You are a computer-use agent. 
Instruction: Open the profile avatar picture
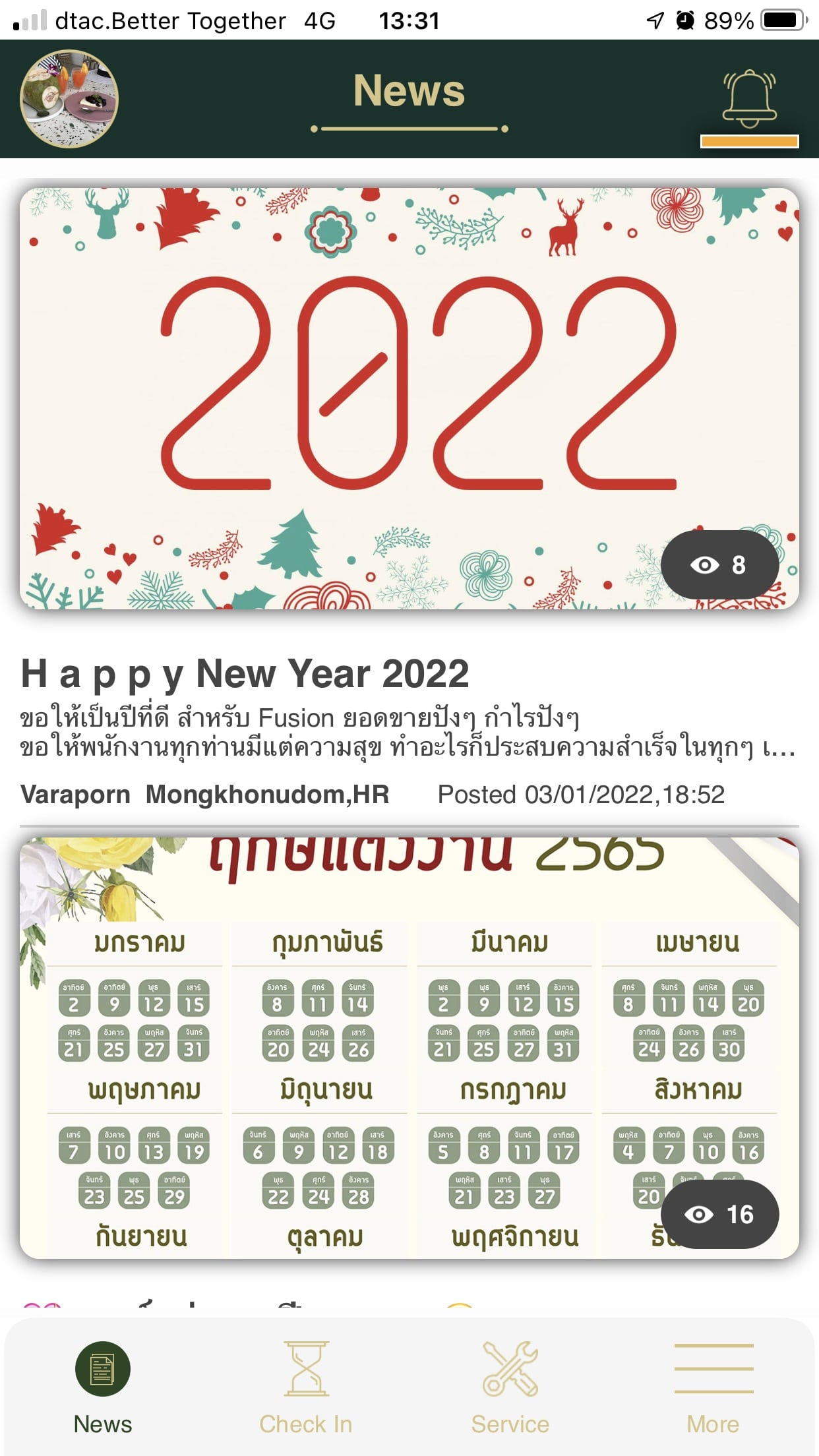[x=69, y=98]
